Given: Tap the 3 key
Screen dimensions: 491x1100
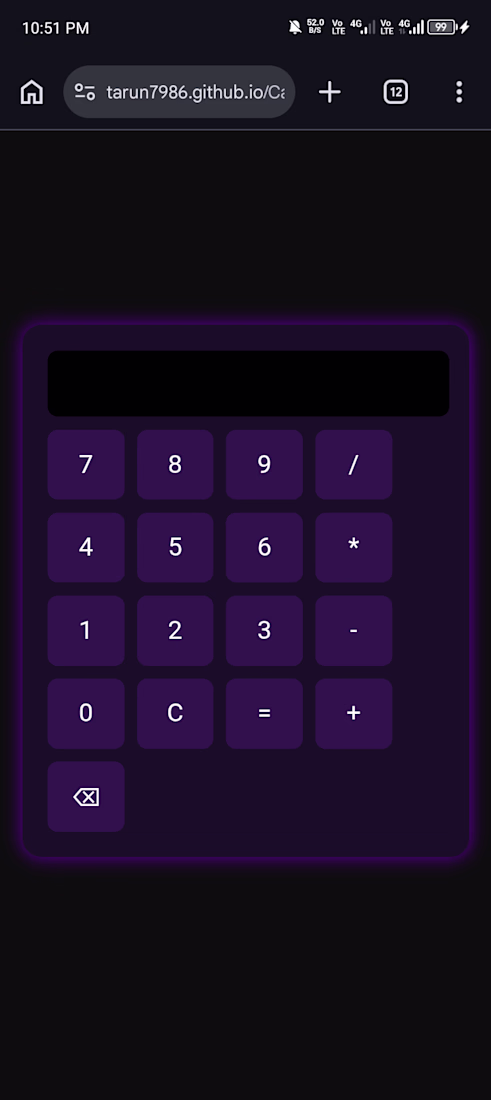Looking at the screenshot, I should click(x=264, y=631).
